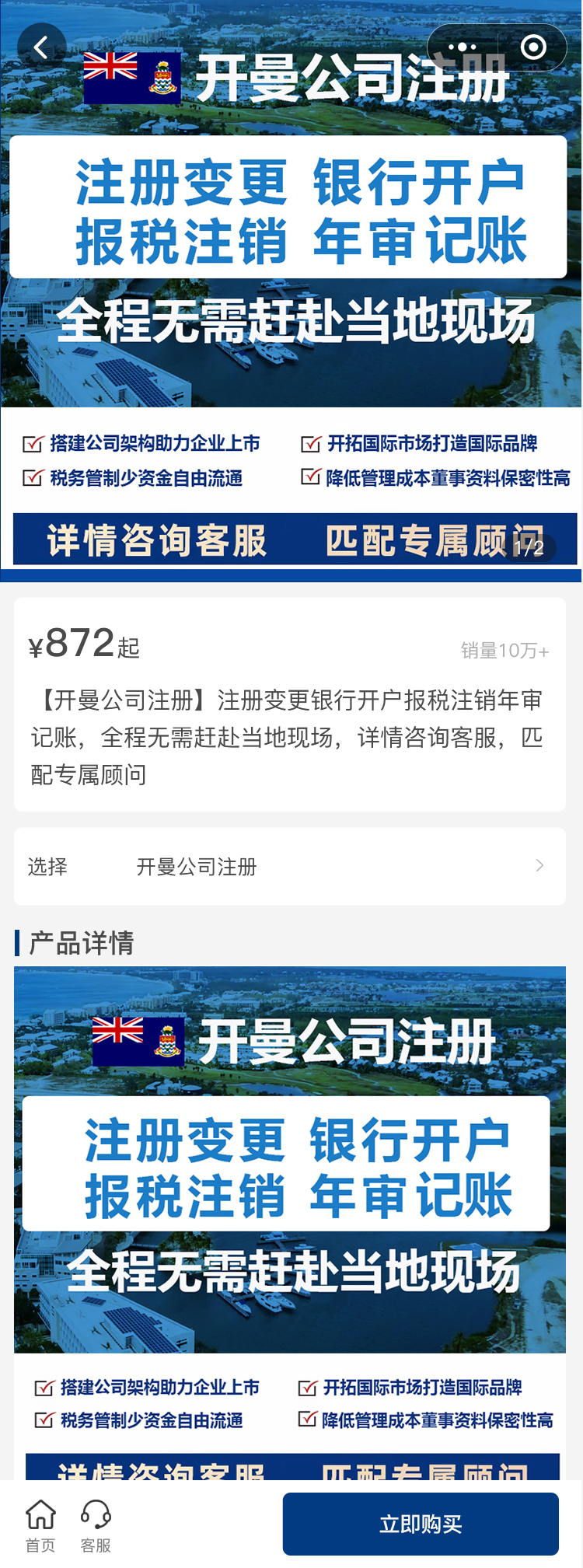
Task: Go to 首页 home
Action: pyautogui.click(x=40, y=1525)
